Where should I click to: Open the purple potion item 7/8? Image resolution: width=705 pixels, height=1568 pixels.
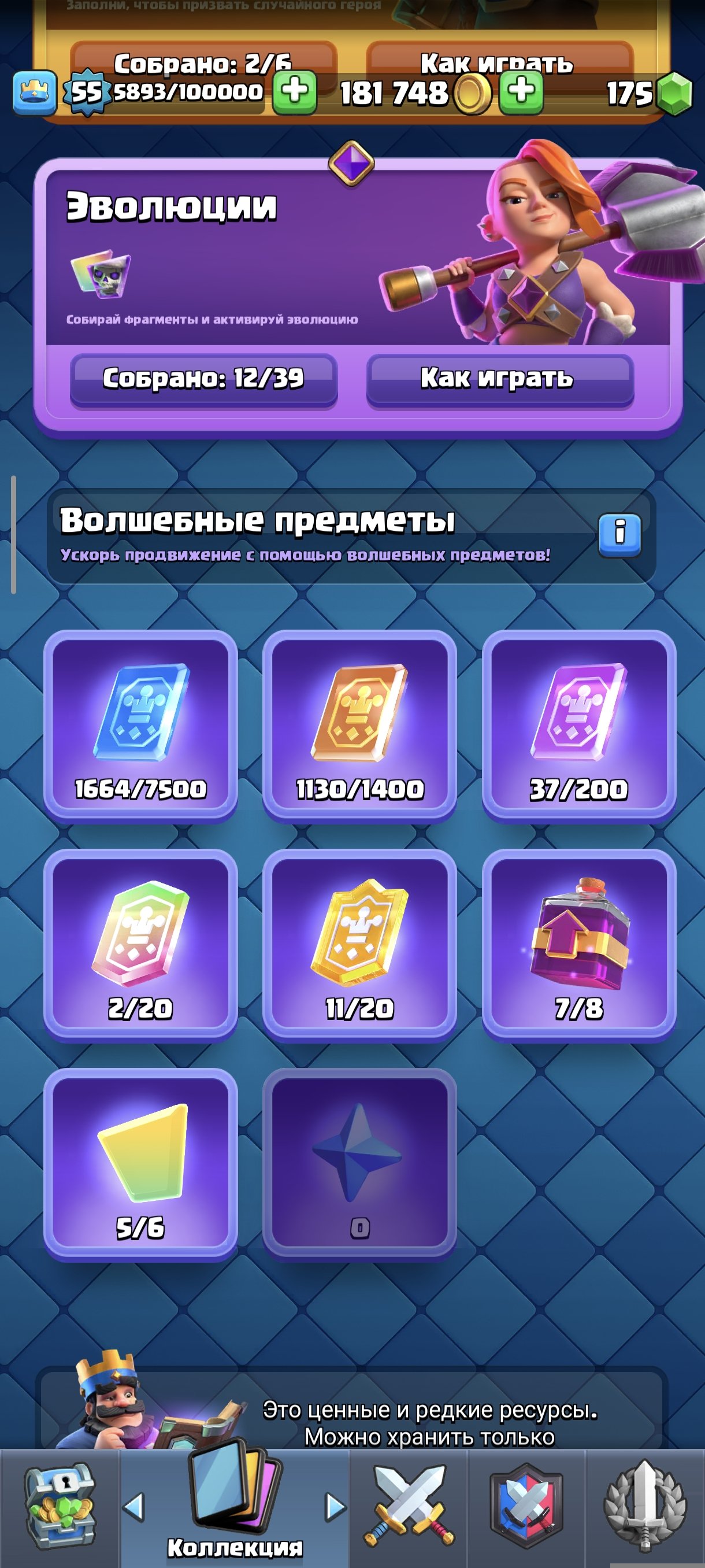click(578, 944)
